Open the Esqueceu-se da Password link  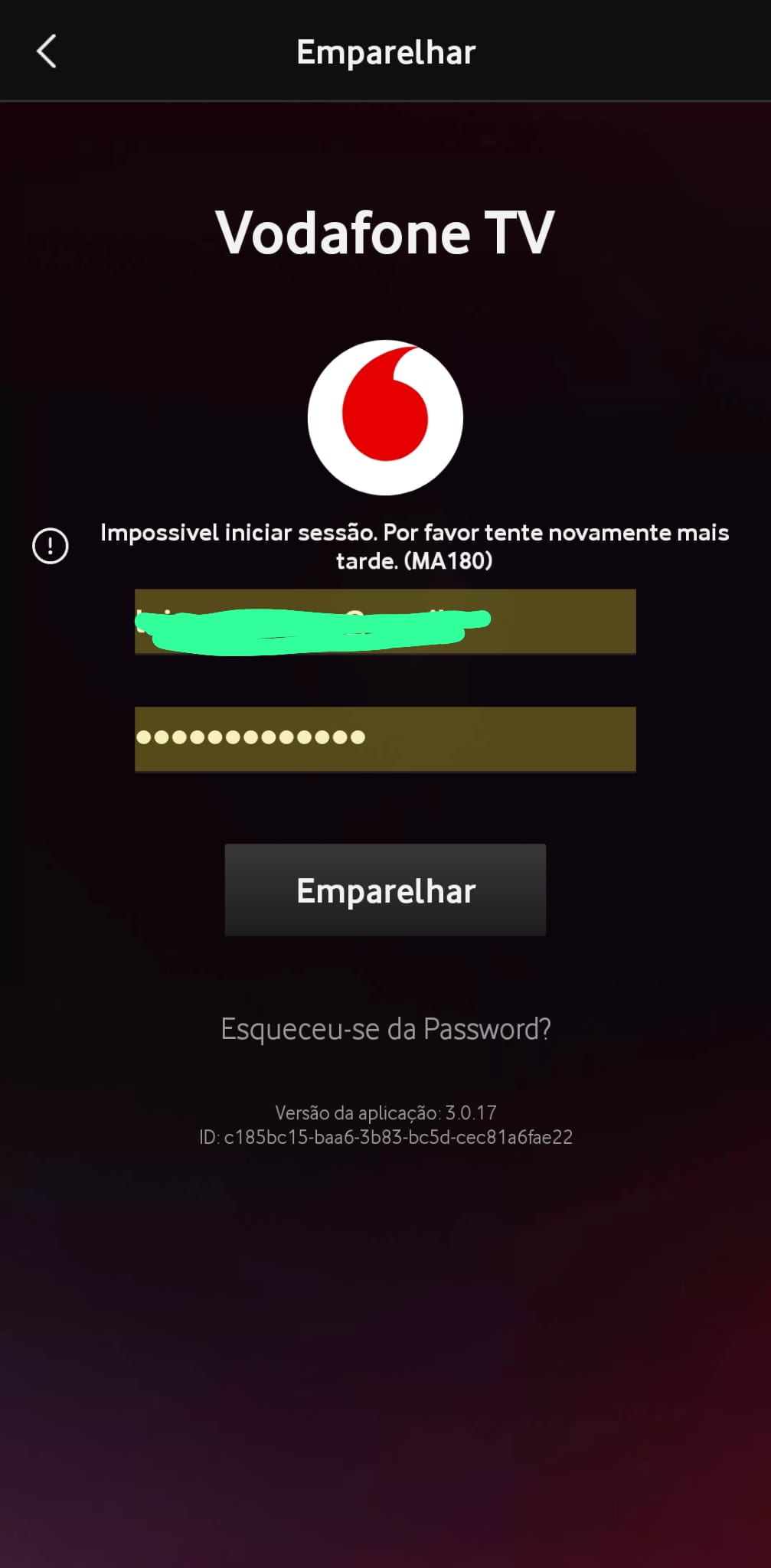coord(385,1029)
